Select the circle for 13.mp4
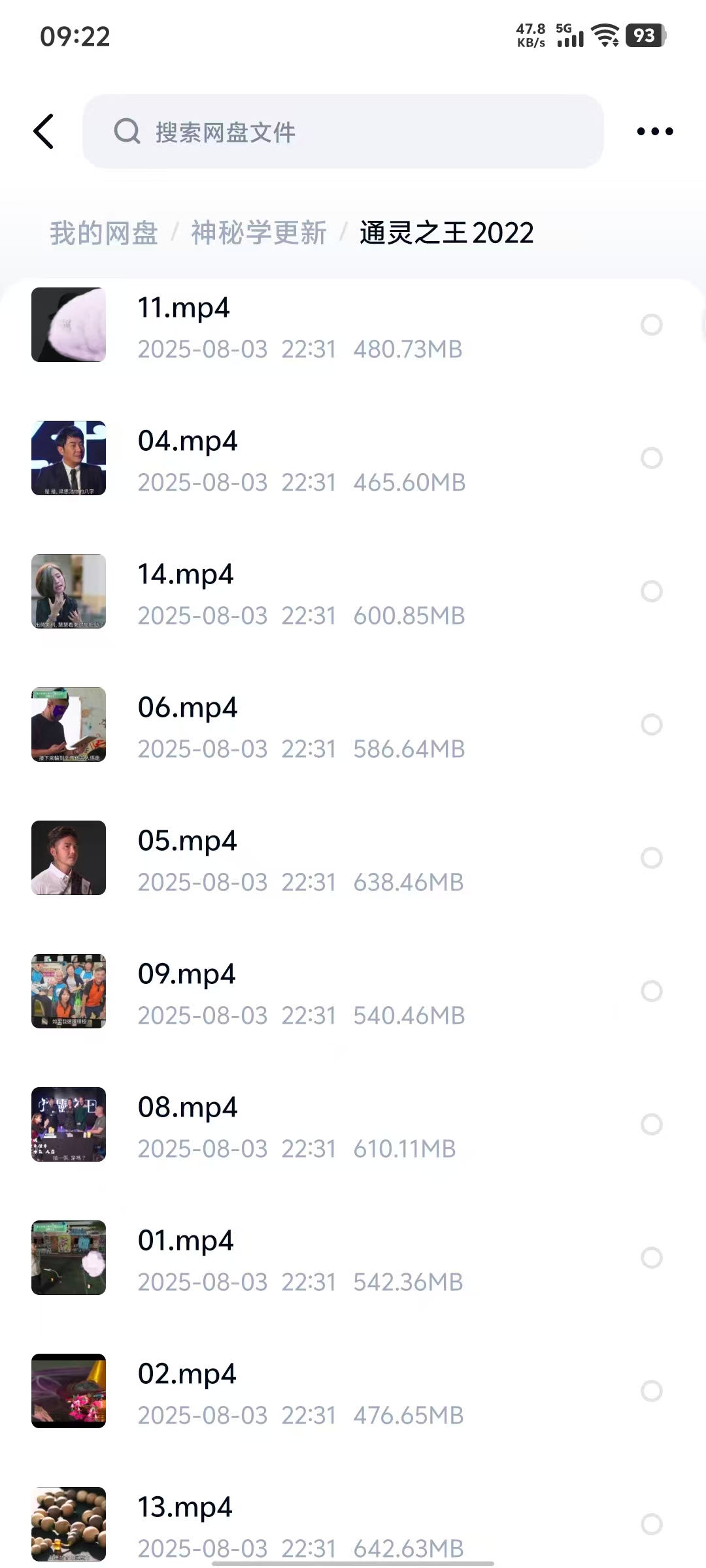 coord(651,1524)
